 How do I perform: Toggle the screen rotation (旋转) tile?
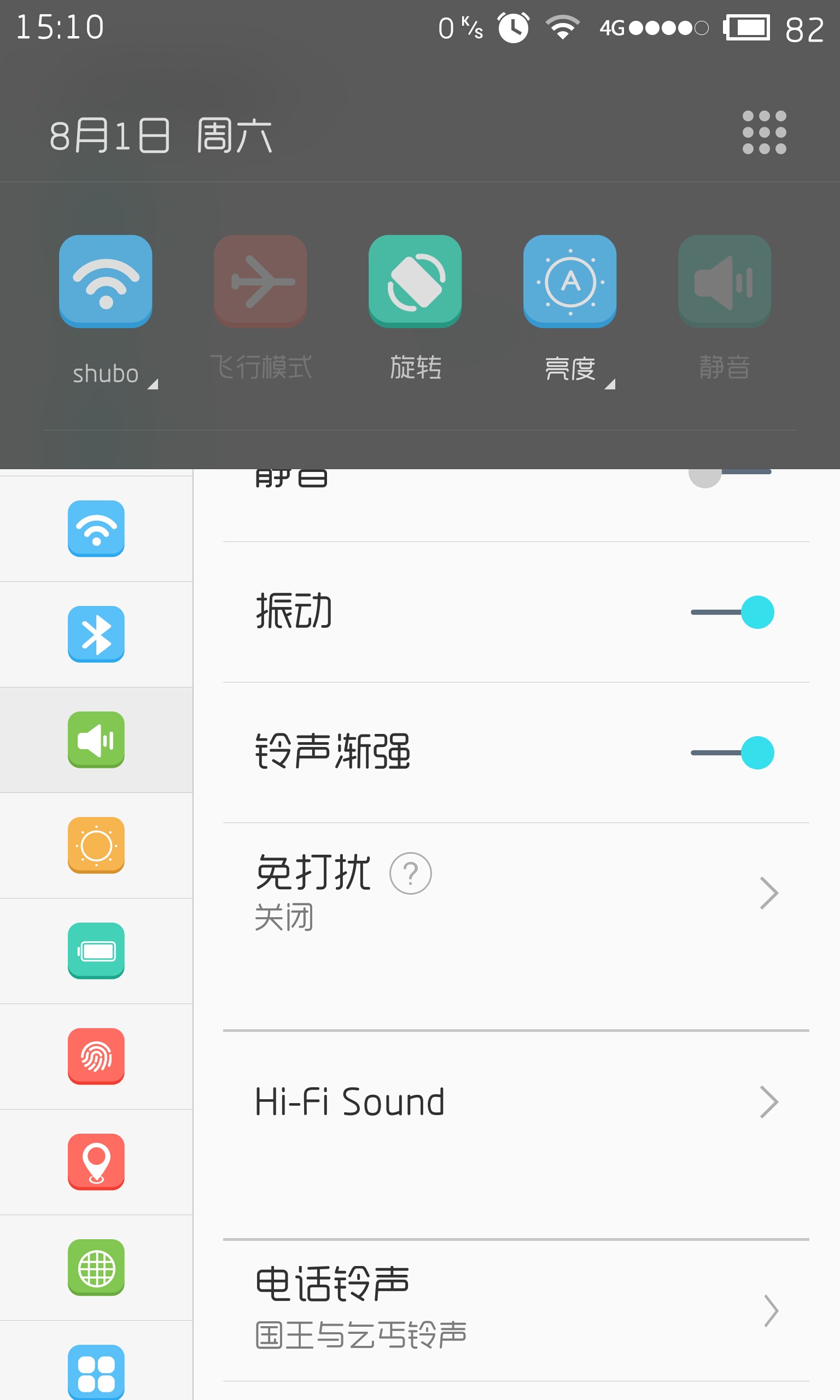tap(415, 281)
